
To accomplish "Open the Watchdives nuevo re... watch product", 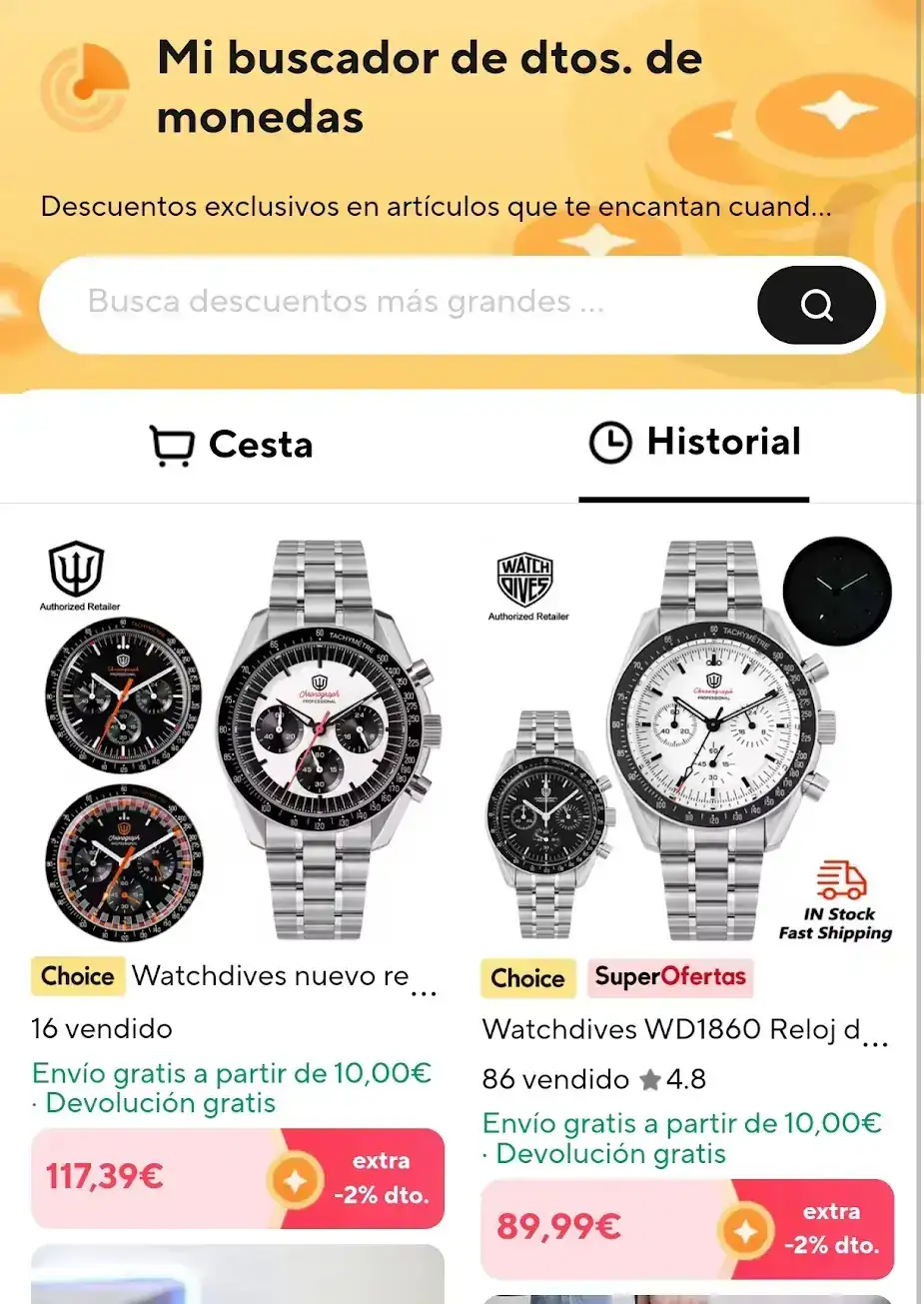I will (238, 739).
